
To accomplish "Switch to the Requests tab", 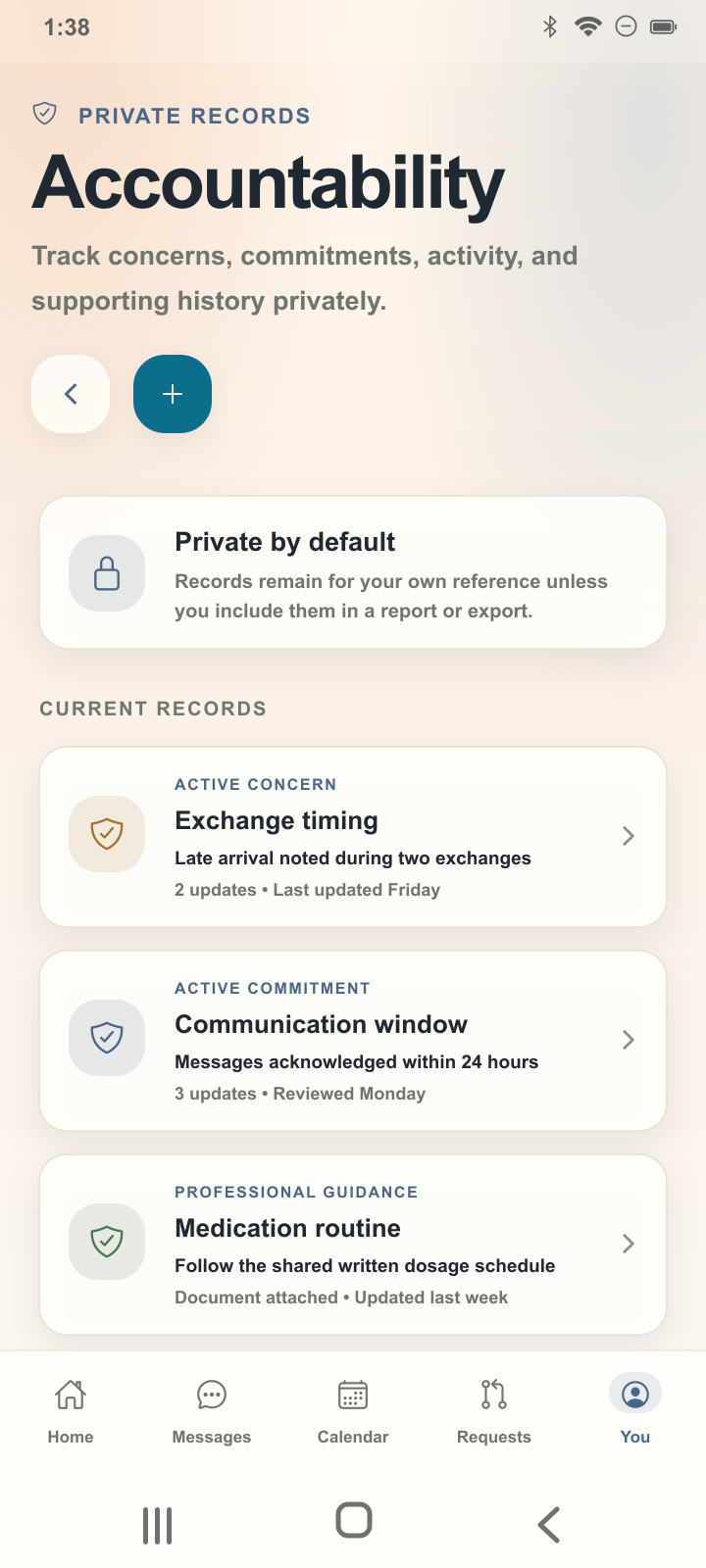I will (x=494, y=1411).
